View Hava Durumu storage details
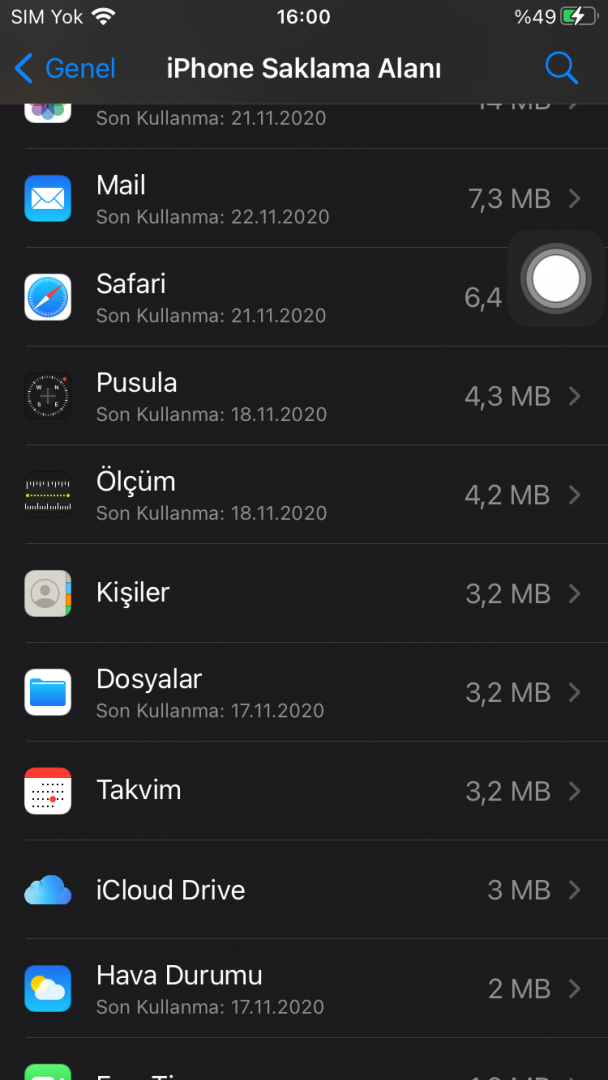This screenshot has width=608, height=1080. tap(300, 989)
